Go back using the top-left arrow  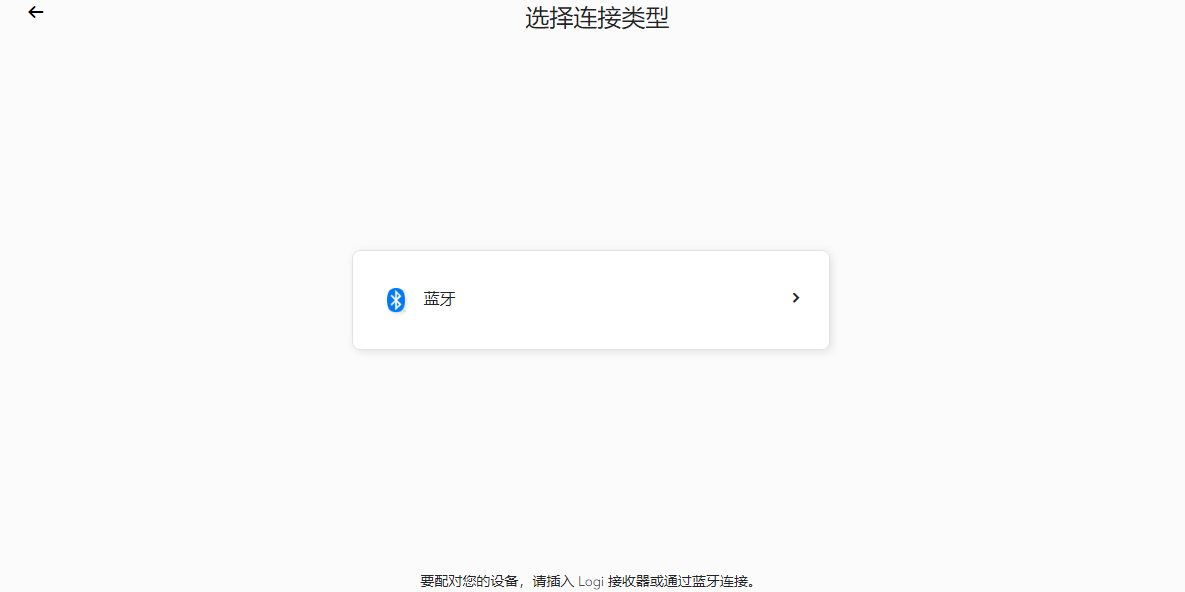[x=36, y=13]
